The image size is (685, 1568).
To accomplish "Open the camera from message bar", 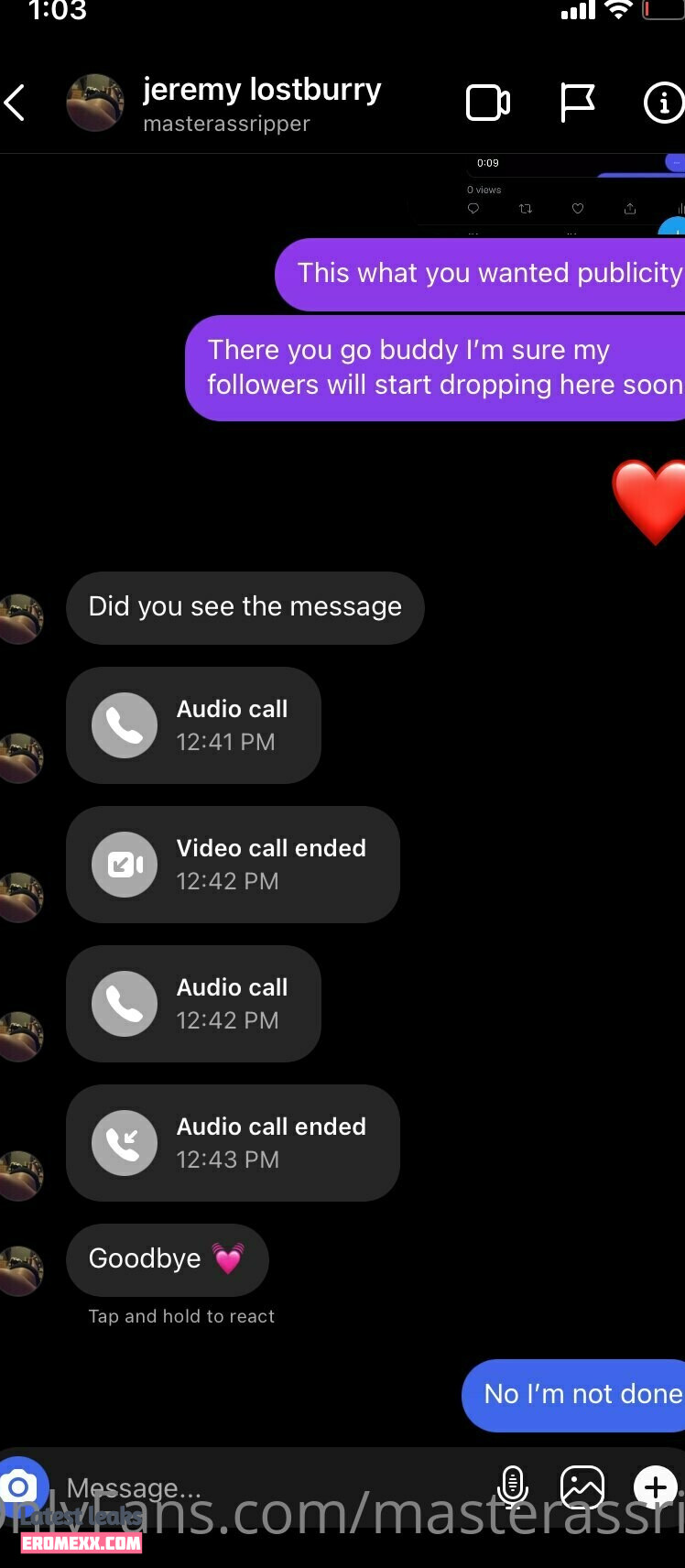I will click(20, 1486).
